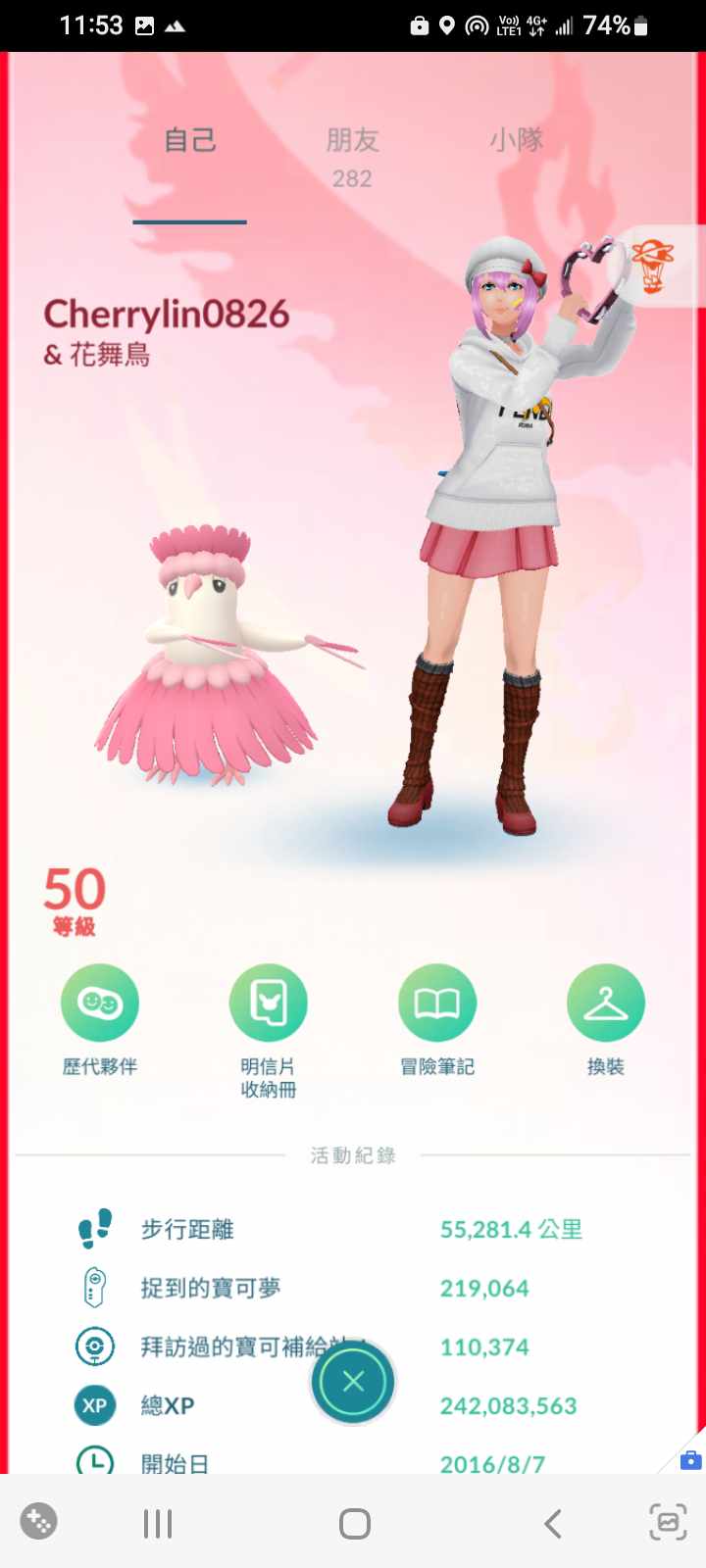Go back using system back button

pos(552,1524)
